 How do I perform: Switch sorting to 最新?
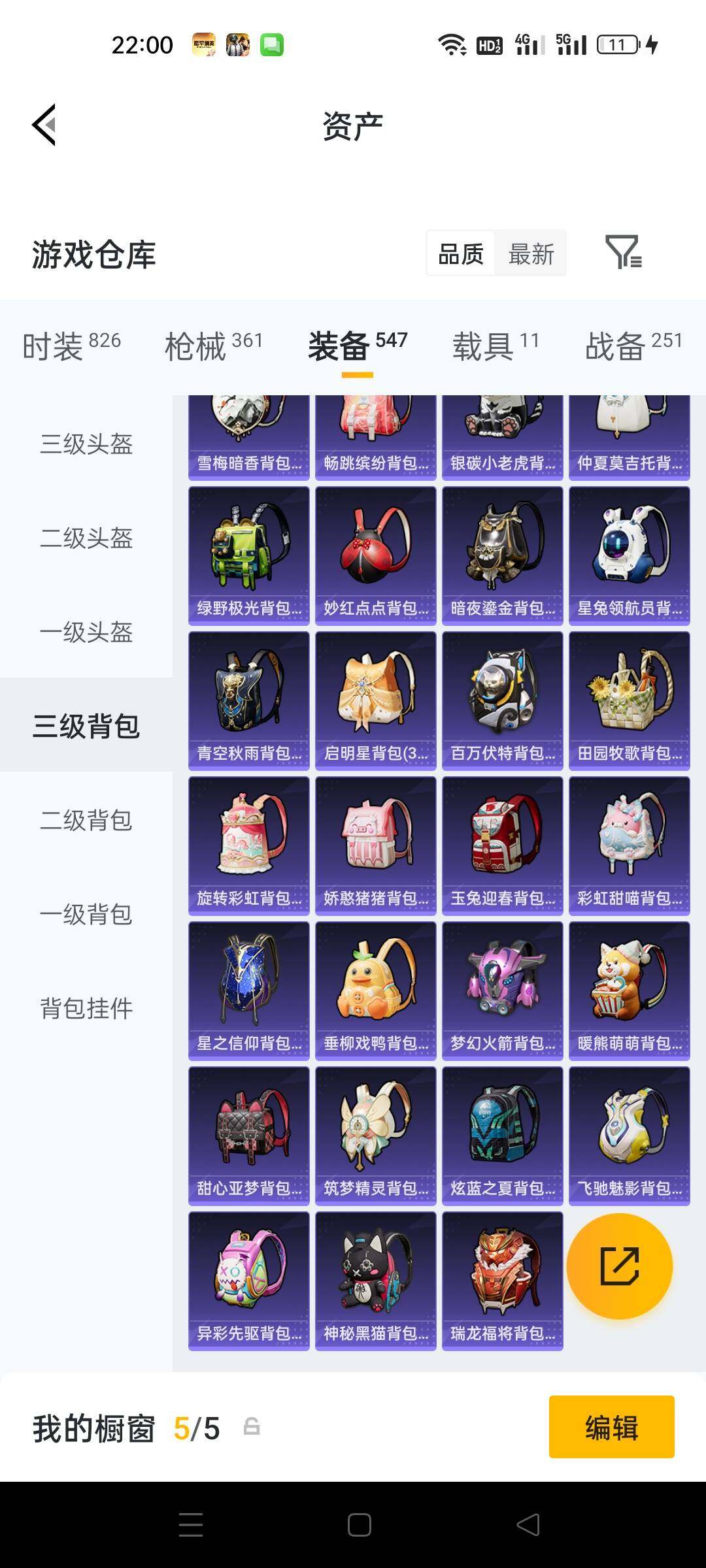(x=531, y=253)
